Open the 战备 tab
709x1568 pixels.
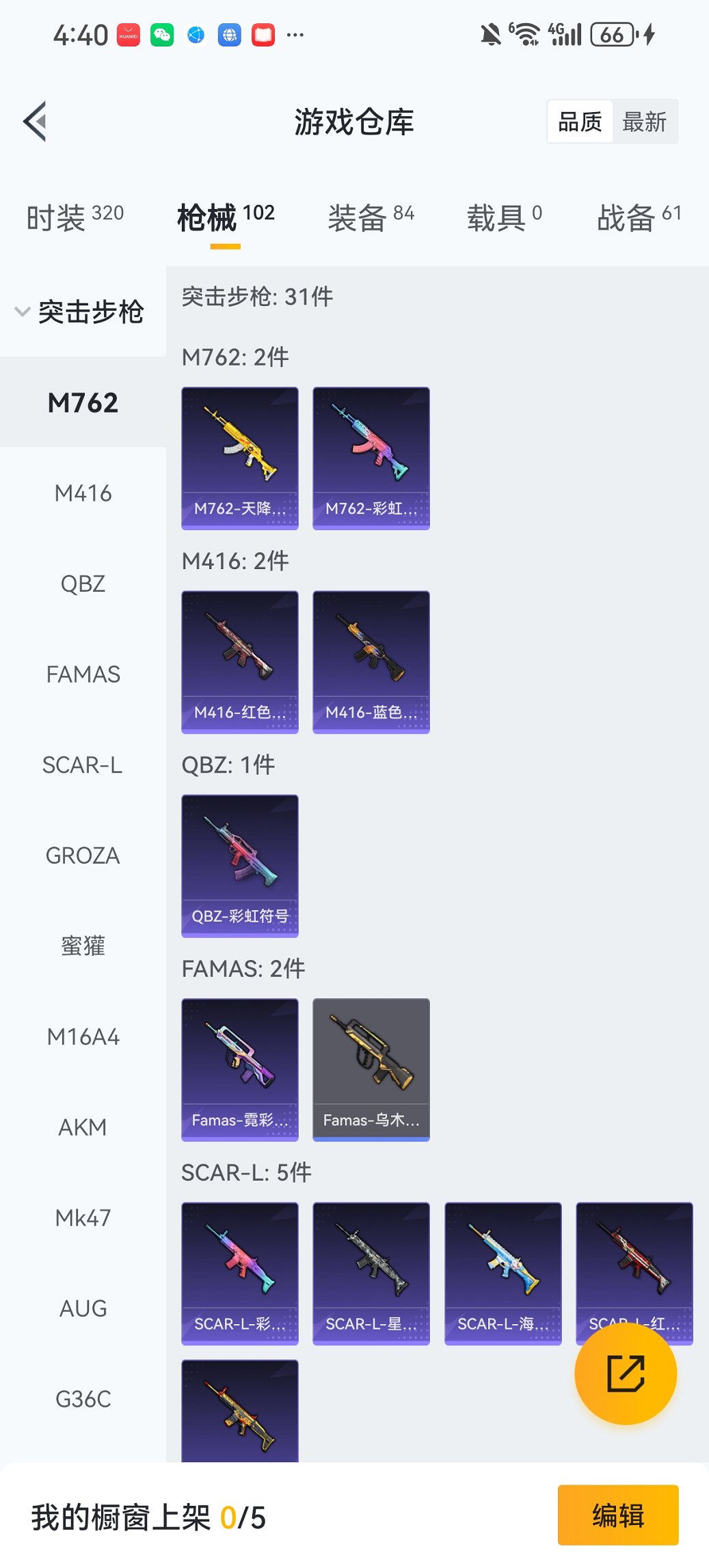click(639, 218)
